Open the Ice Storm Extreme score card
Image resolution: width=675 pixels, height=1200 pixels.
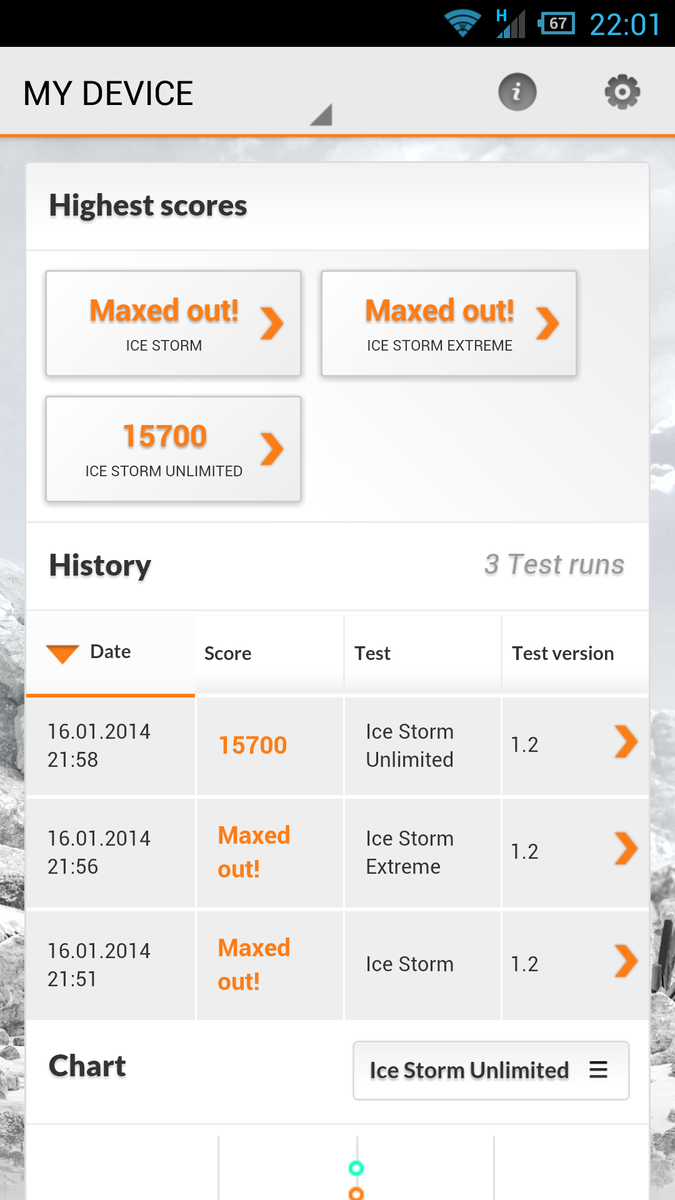click(x=448, y=324)
